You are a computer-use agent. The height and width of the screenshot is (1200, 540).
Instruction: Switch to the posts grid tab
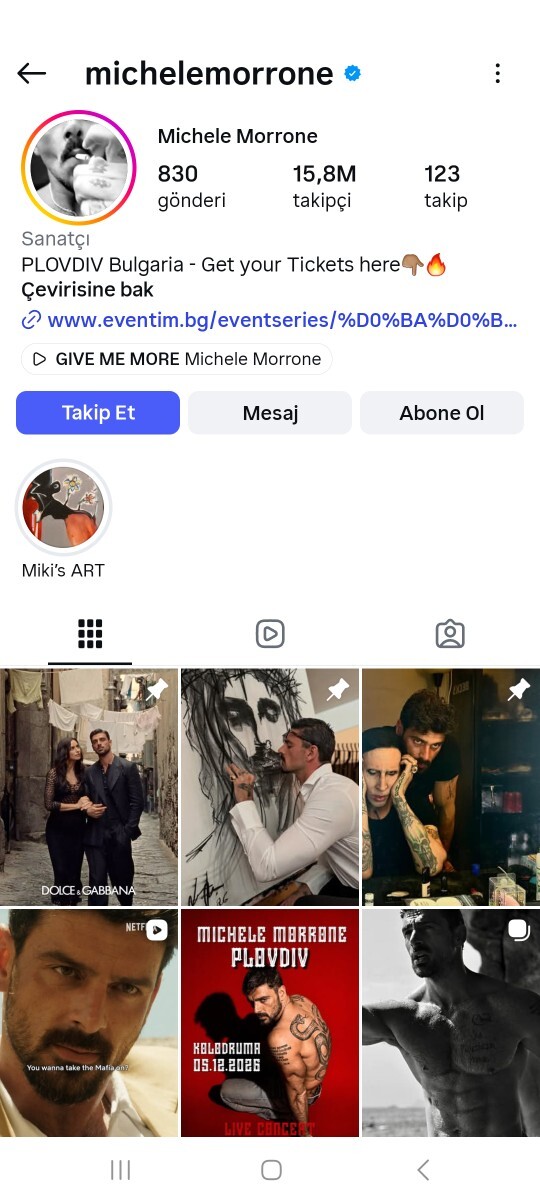[x=90, y=634]
